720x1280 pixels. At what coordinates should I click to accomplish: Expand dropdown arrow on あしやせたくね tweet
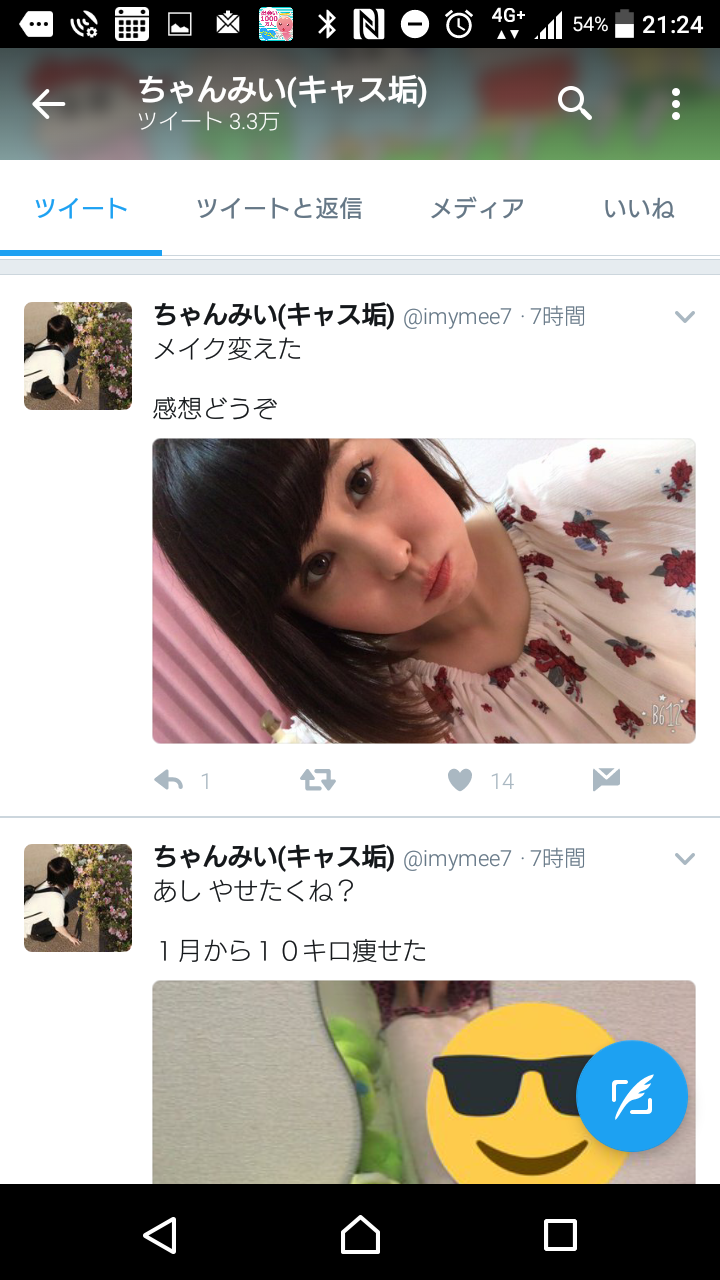click(x=684, y=859)
